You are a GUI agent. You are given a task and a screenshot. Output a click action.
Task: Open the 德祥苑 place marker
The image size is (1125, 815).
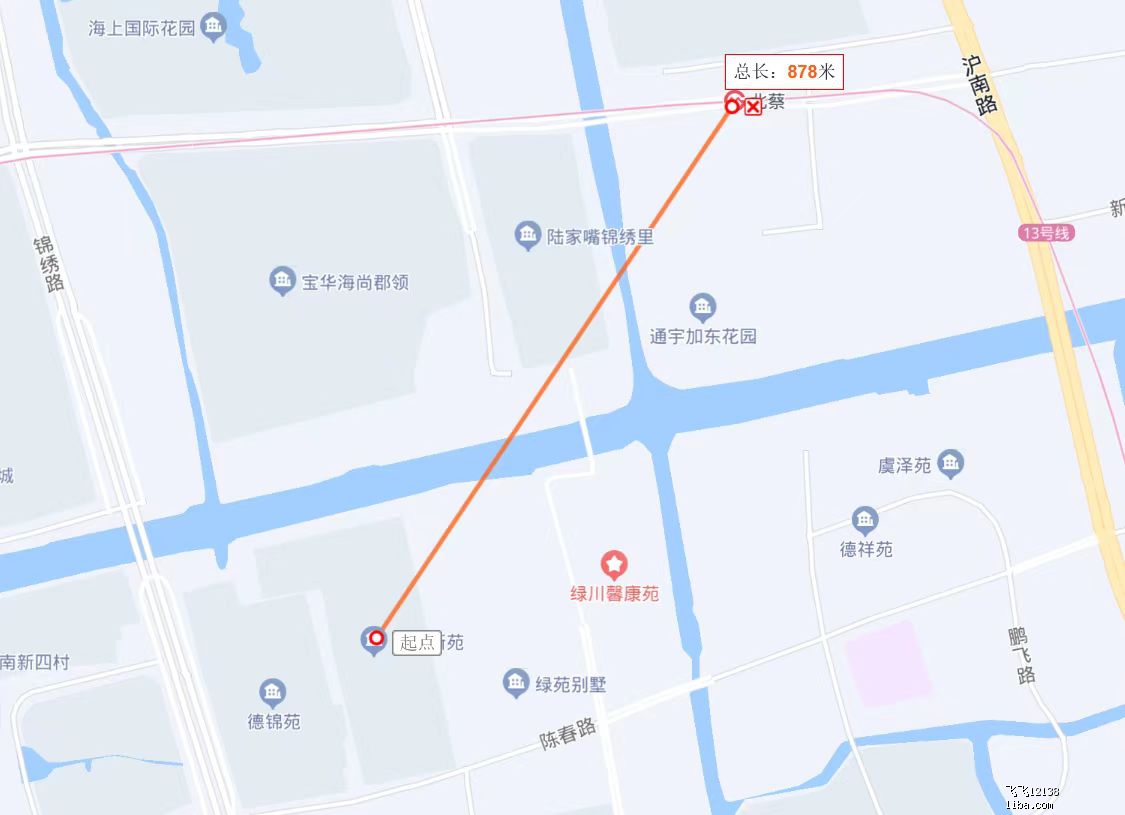pos(865,520)
